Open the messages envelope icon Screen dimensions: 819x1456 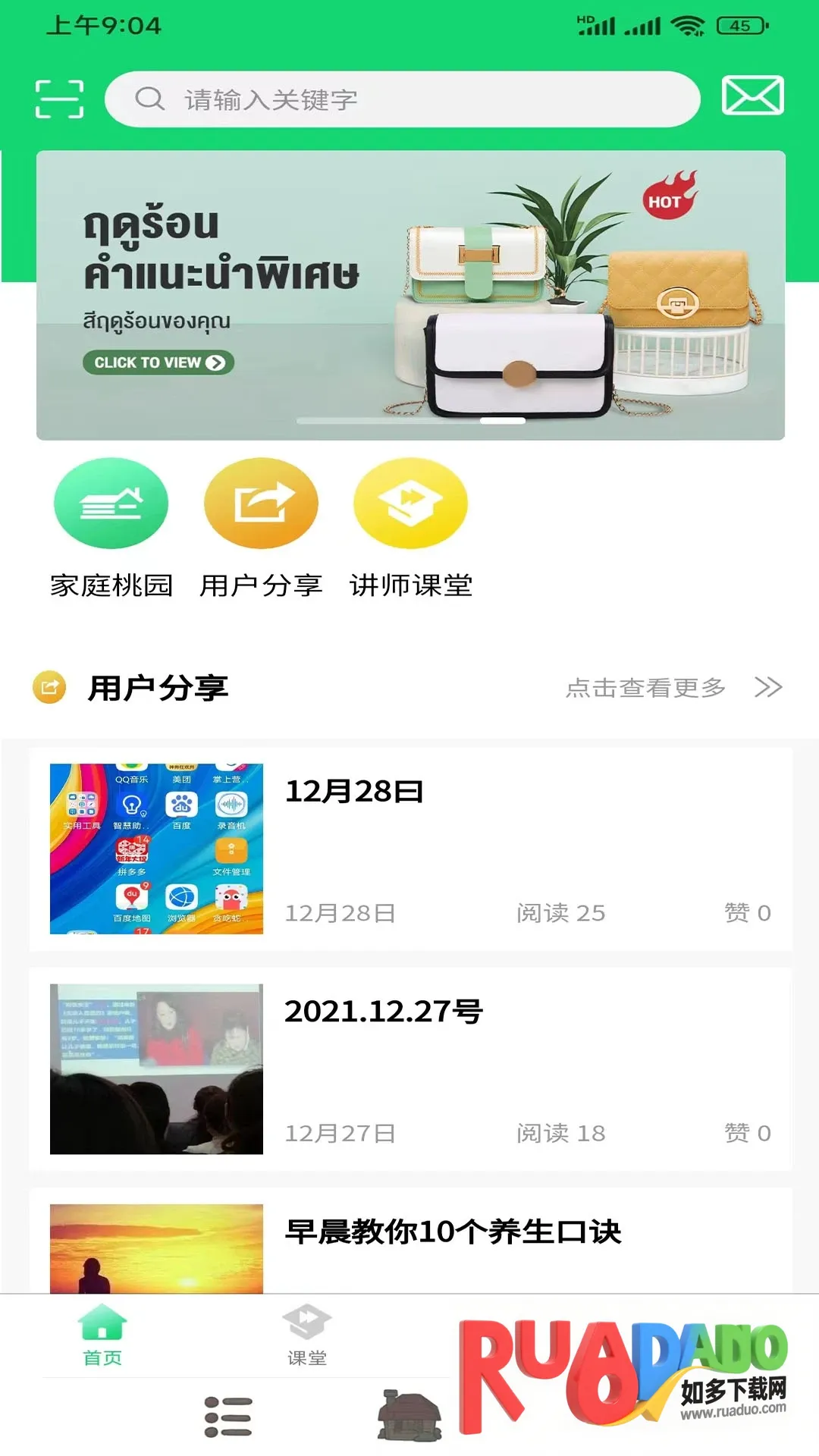(x=752, y=96)
